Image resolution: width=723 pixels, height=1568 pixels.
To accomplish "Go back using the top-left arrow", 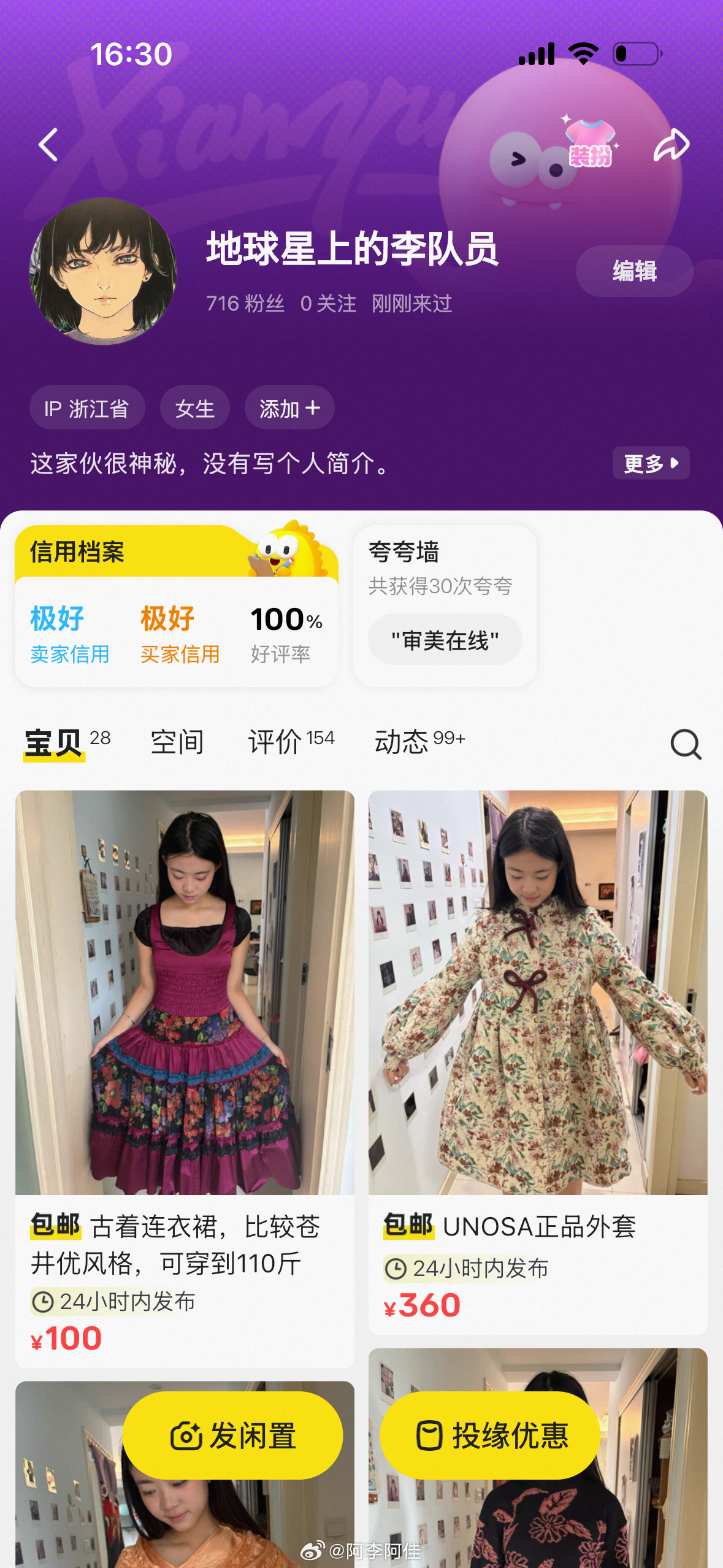I will (x=48, y=145).
